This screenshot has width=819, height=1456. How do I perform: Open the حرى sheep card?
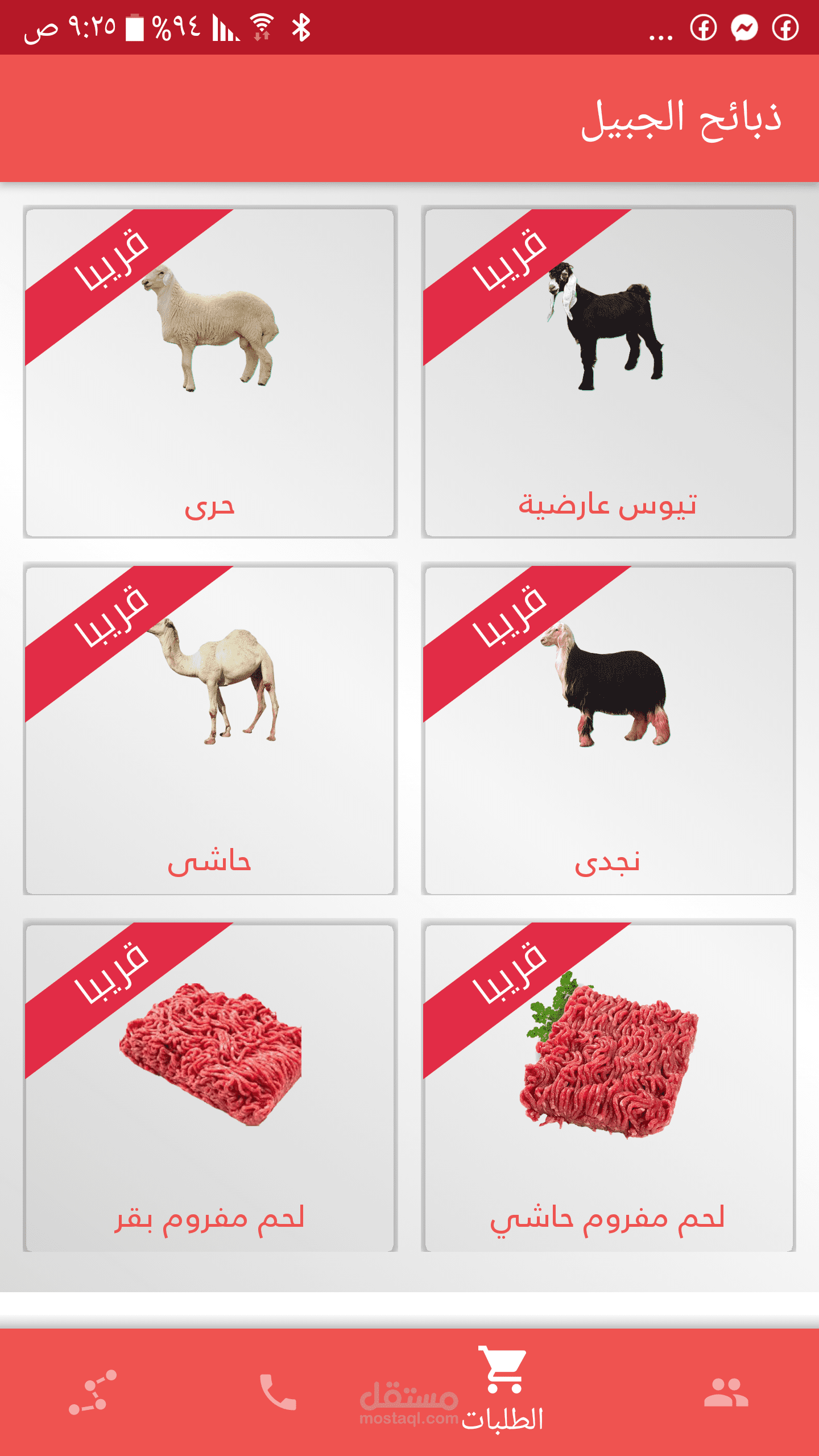pos(210,373)
